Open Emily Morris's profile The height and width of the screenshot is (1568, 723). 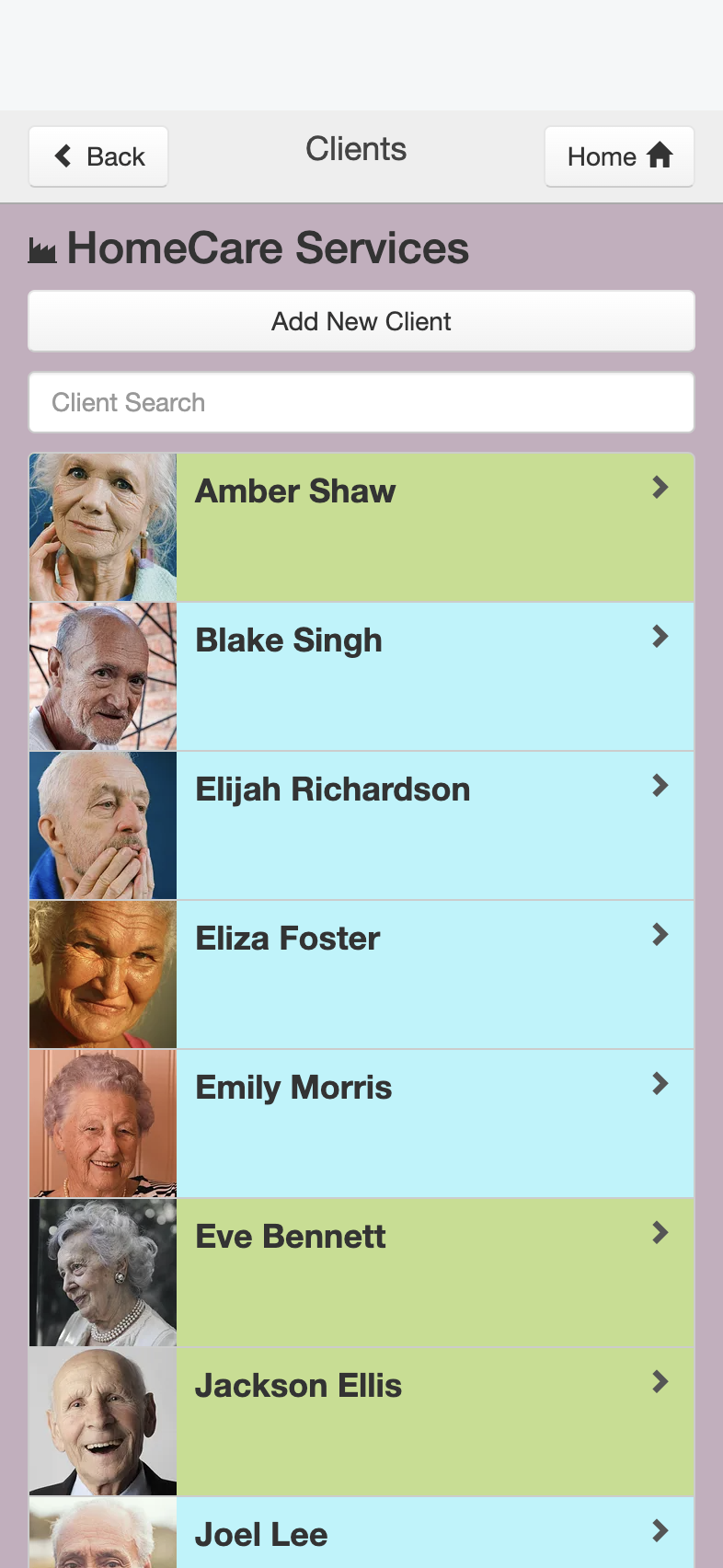(x=361, y=1124)
